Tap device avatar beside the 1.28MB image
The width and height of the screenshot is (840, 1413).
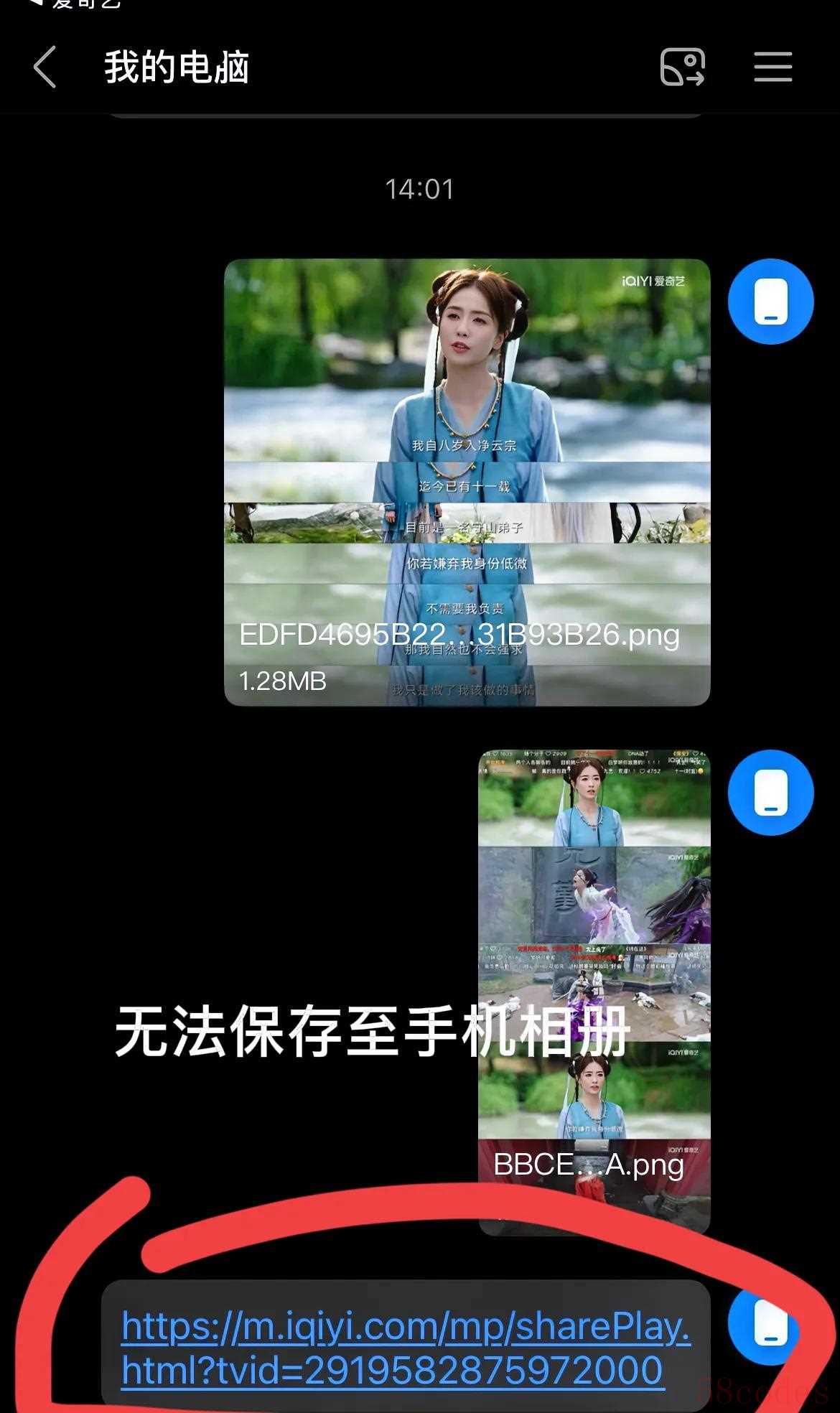[x=770, y=301]
